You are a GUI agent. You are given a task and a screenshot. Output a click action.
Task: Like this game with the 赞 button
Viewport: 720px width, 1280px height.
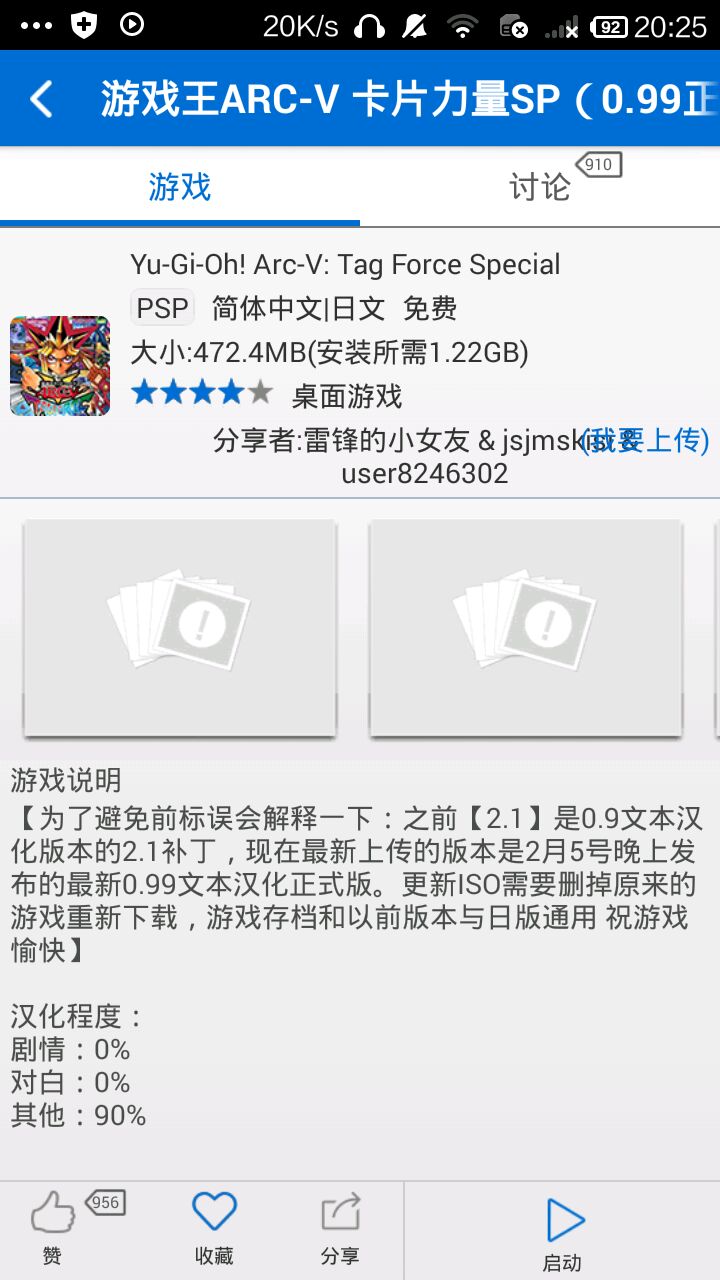tap(53, 1230)
